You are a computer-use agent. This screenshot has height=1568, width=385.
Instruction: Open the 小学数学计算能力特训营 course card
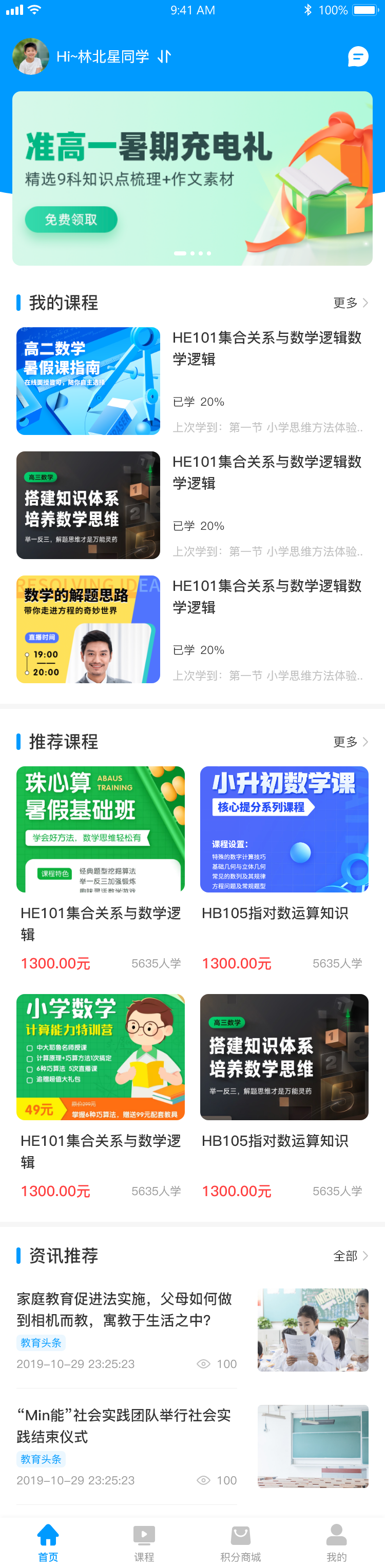(101, 1057)
